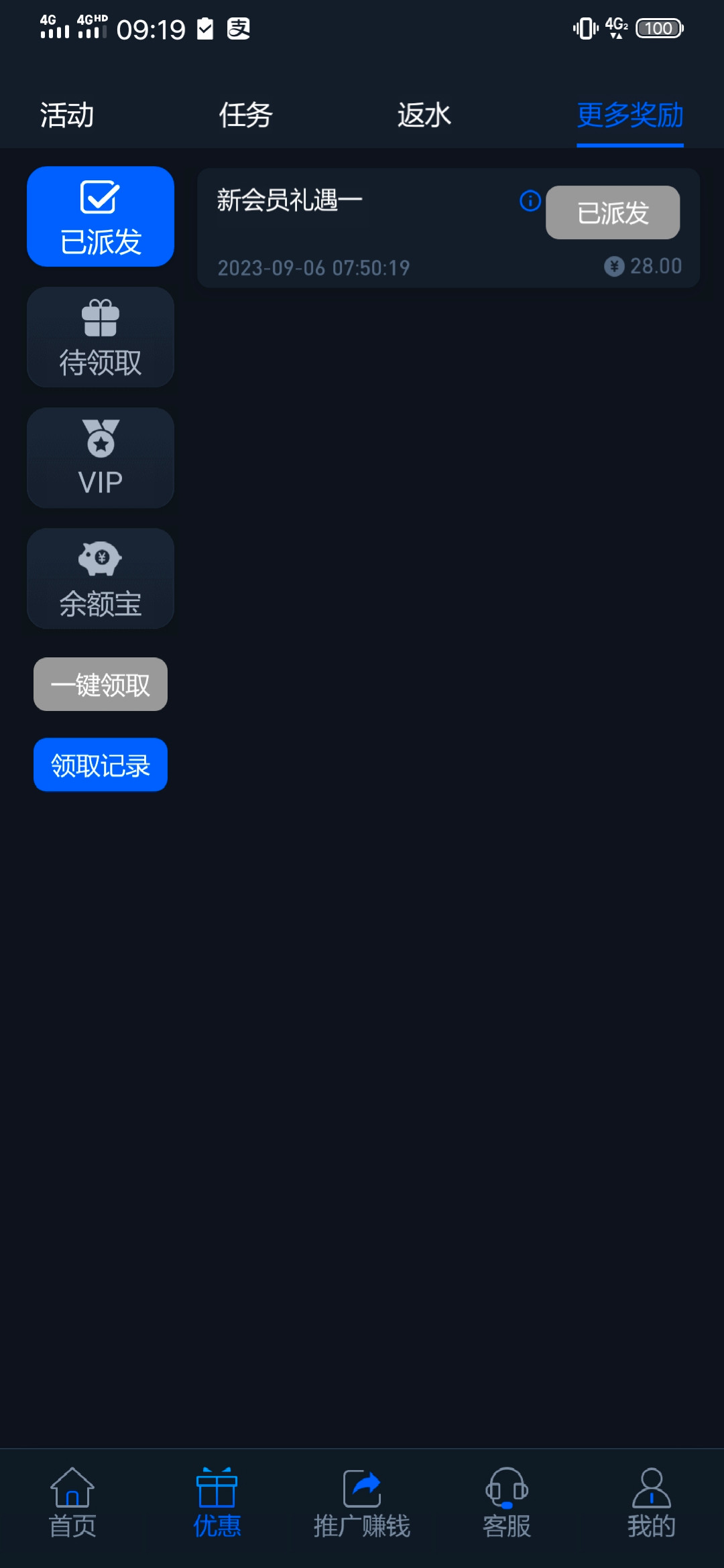Image resolution: width=724 pixels, height=1568 pixels.
Task: Open the VIP rewards section
Action: [101, 458]
